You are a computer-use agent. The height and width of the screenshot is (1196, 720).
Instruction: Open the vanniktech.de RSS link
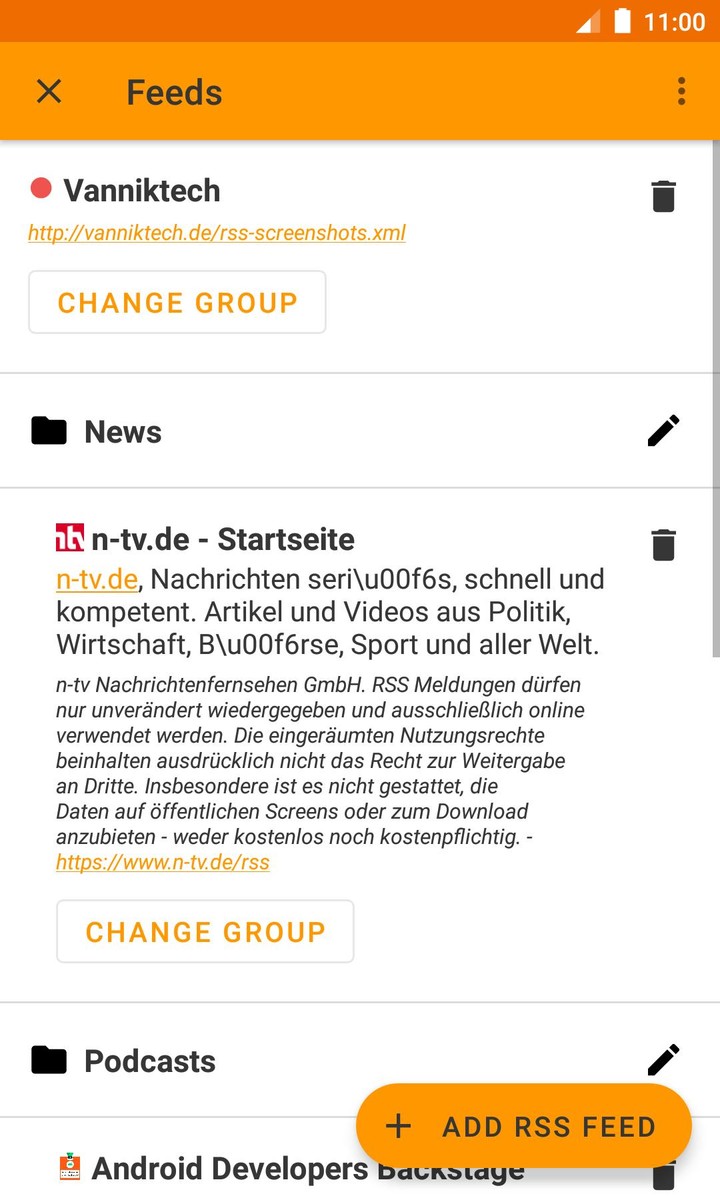tap(217, 233)
